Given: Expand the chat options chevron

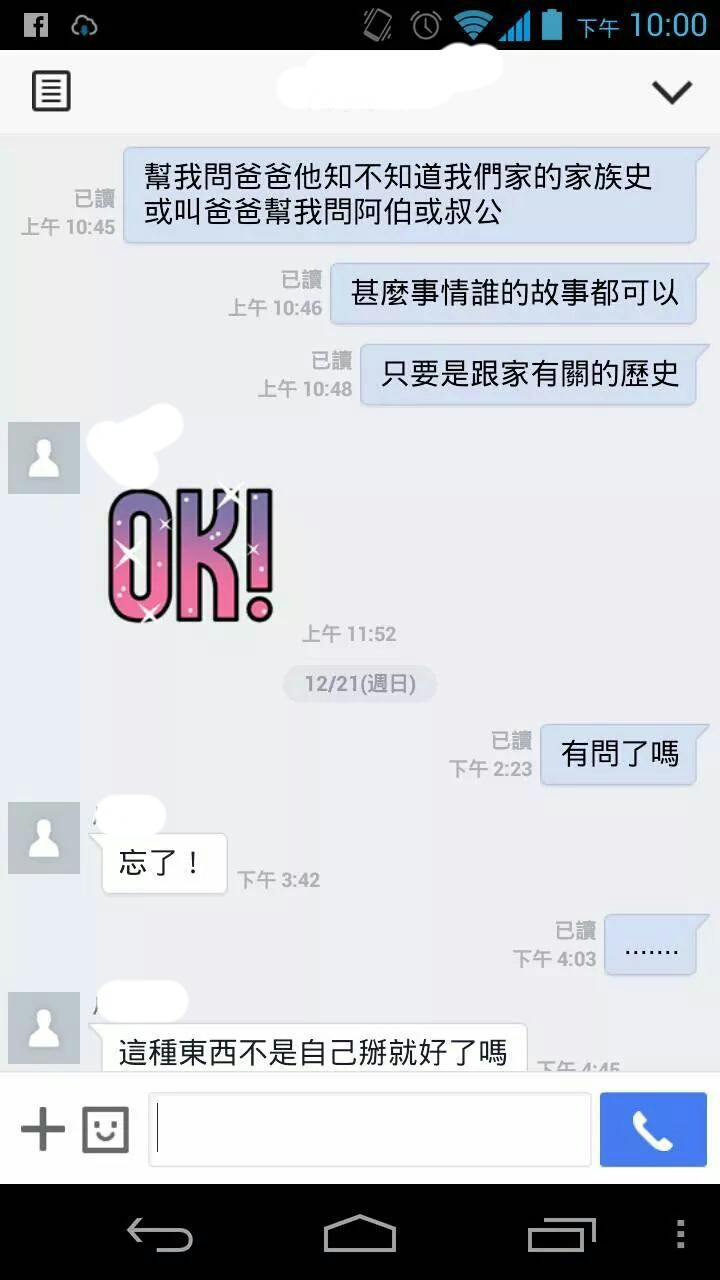Looking at the screenshot, I should 672,92.
